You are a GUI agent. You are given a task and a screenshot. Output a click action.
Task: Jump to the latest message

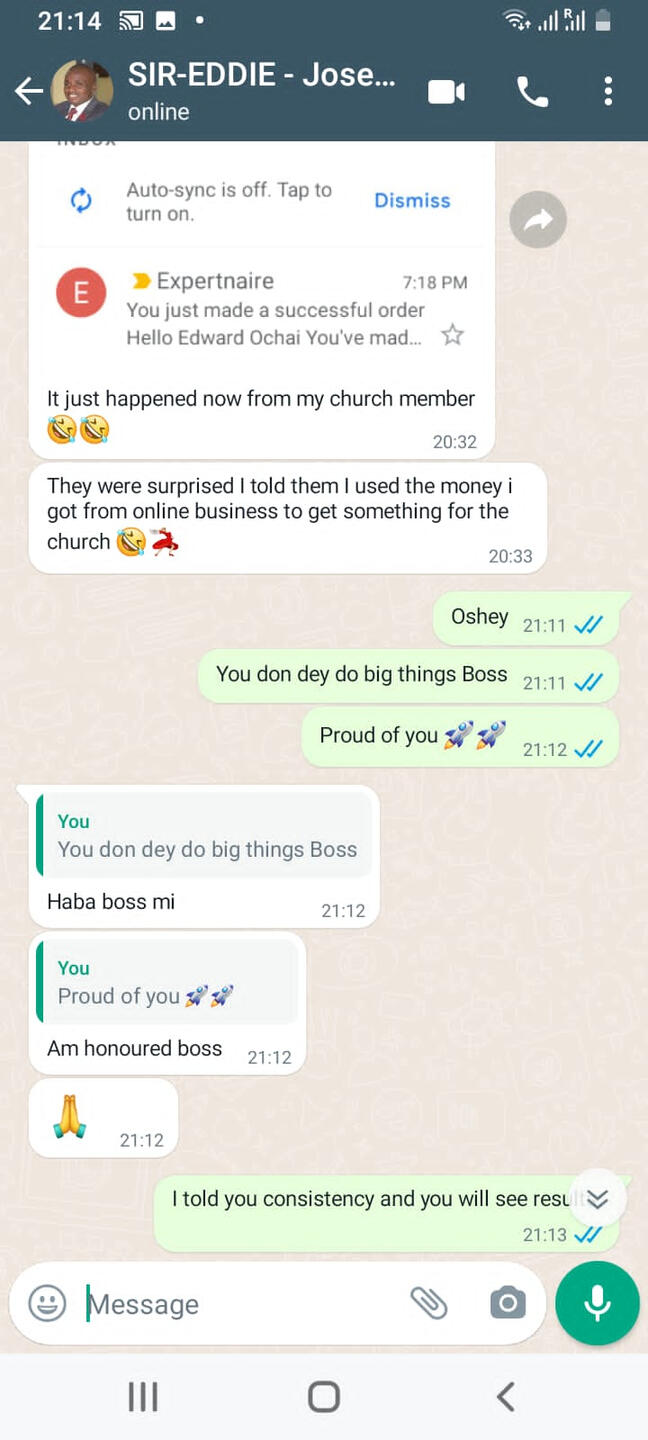coord(597,1199)
